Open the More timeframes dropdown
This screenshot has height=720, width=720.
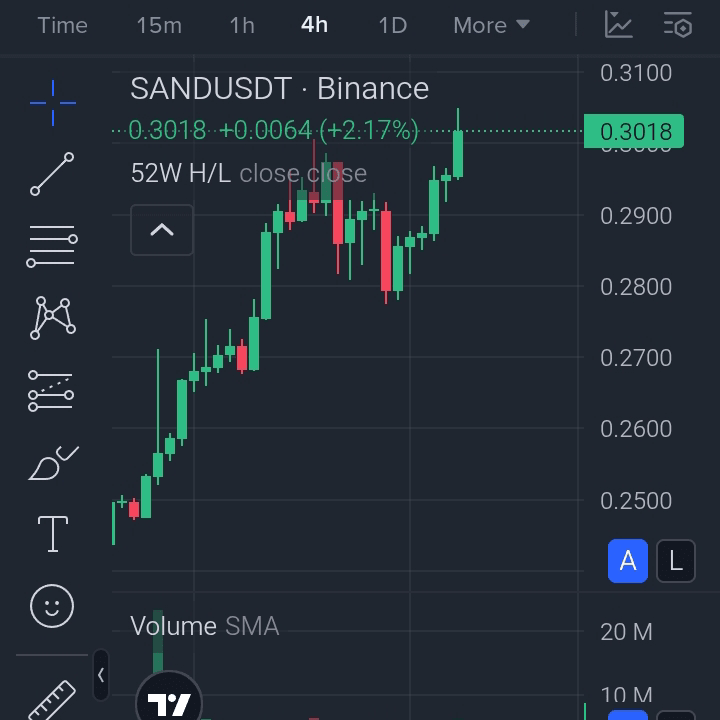coord(490,25)
